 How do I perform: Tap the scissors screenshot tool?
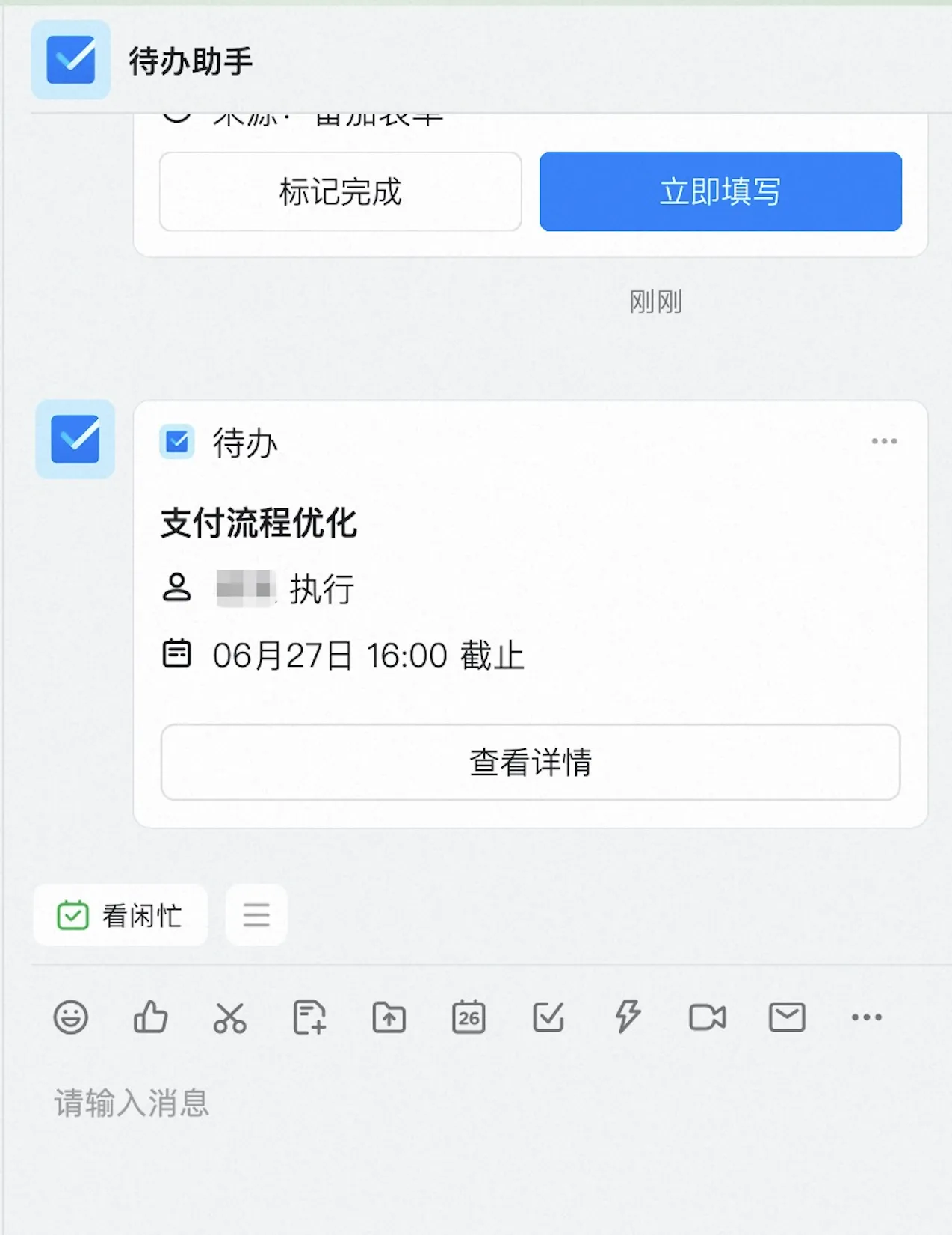point(230,1017)
